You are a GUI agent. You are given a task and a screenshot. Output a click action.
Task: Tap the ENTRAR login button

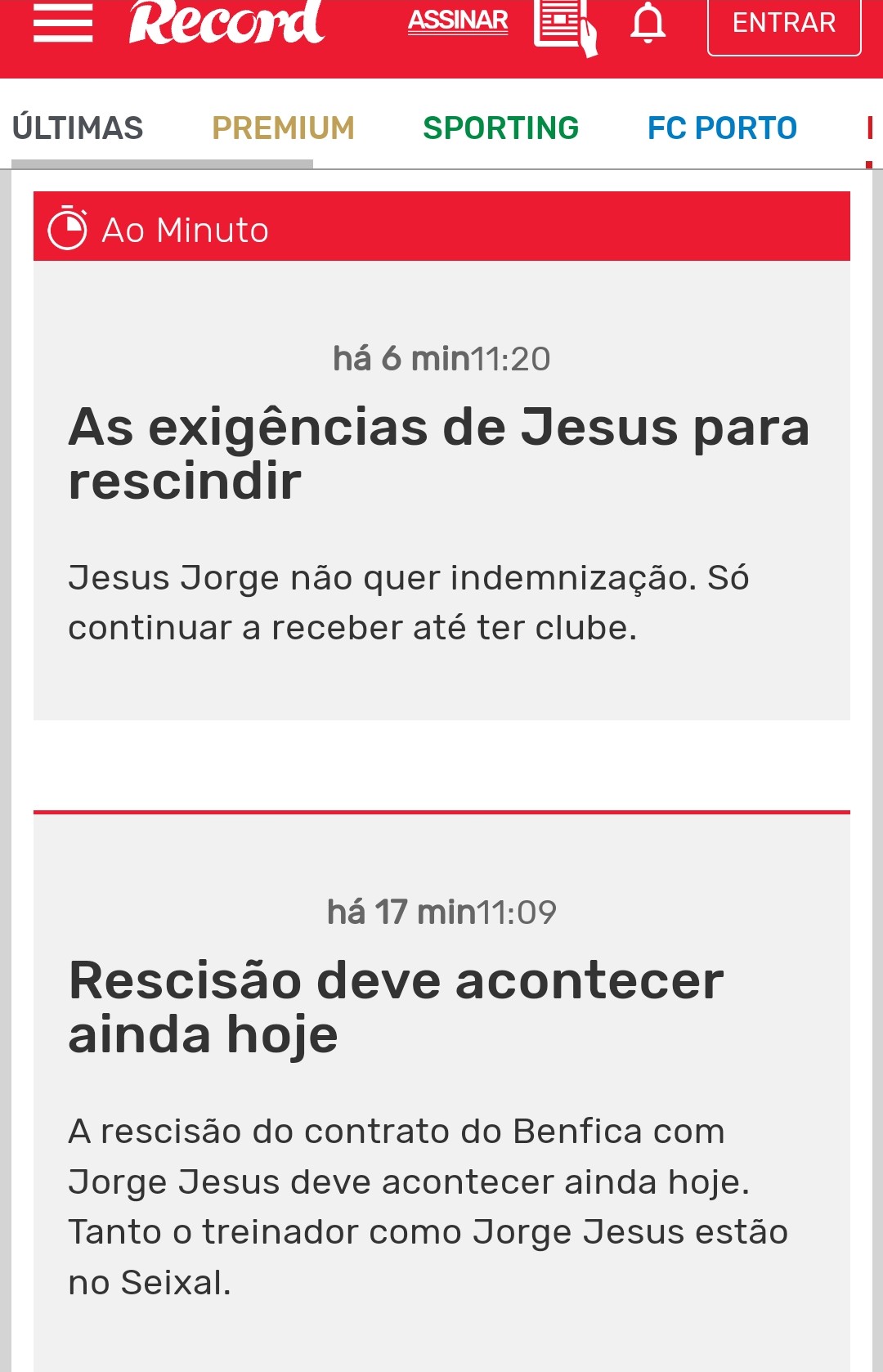[x=783, y=23]
